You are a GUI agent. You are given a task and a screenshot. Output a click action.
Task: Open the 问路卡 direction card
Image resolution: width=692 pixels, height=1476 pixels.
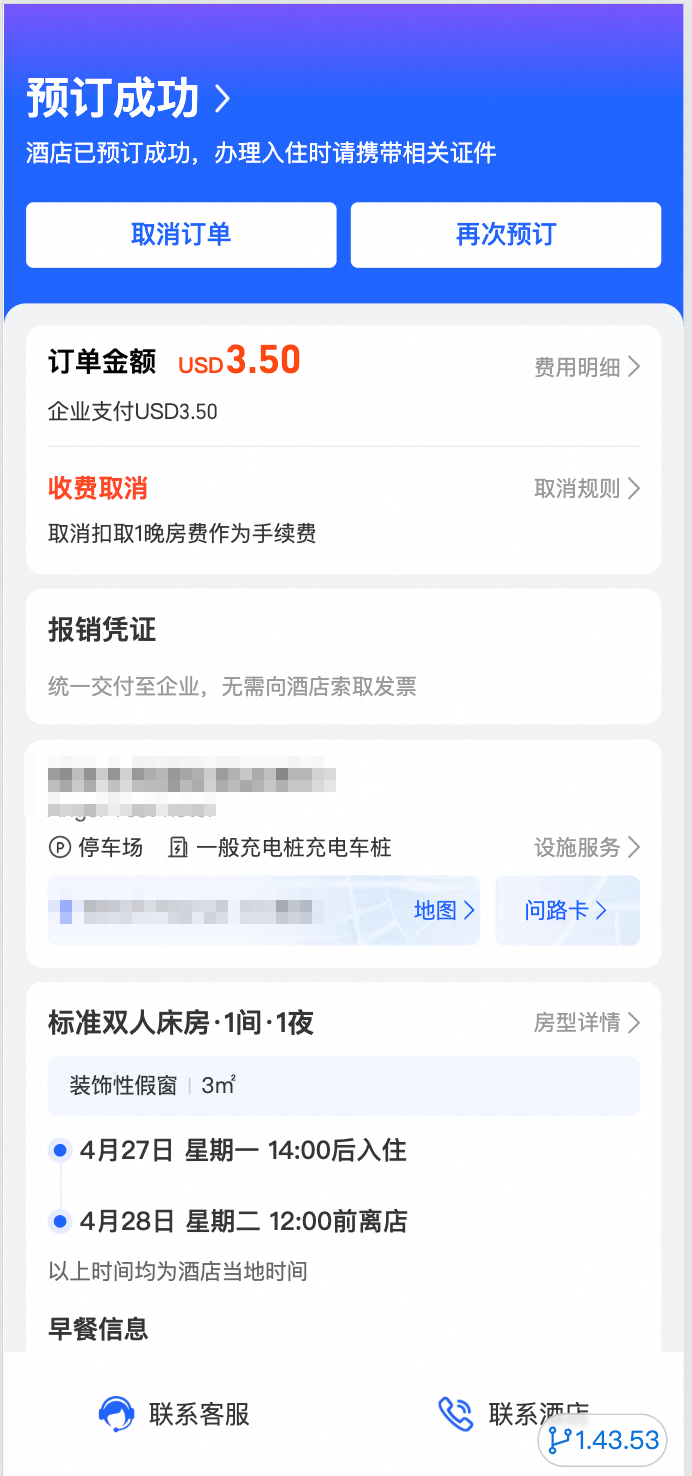[x=566, y=910]
